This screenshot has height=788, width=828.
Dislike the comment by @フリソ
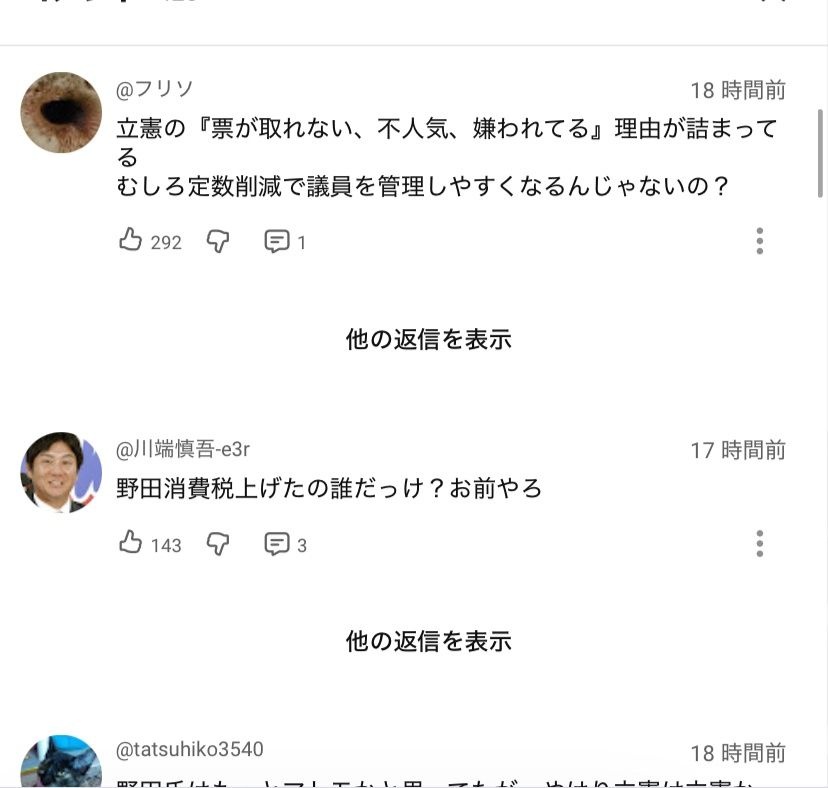pyautogui.click(x=218, y=241)
